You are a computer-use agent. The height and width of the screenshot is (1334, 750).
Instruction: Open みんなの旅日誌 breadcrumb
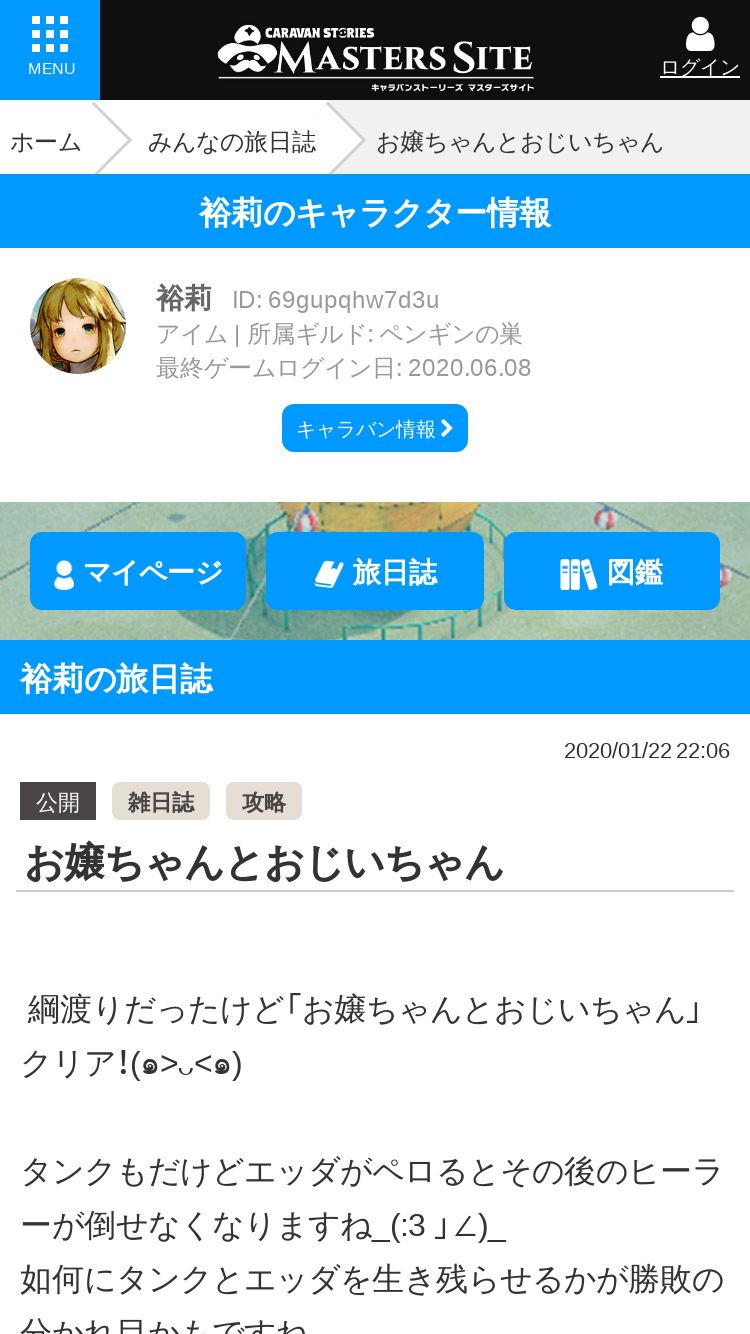232,142
